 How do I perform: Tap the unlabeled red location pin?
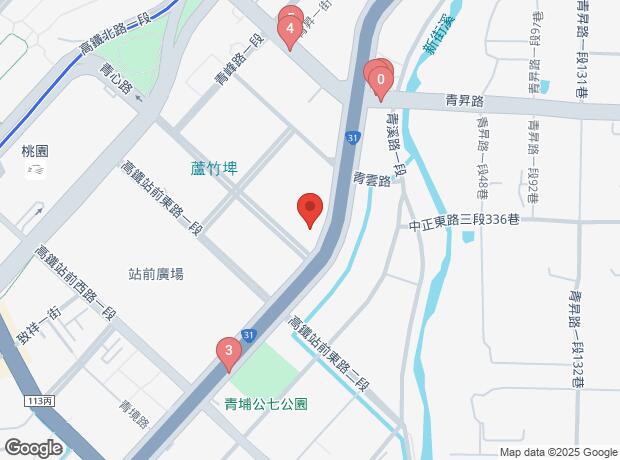[310, 209]
